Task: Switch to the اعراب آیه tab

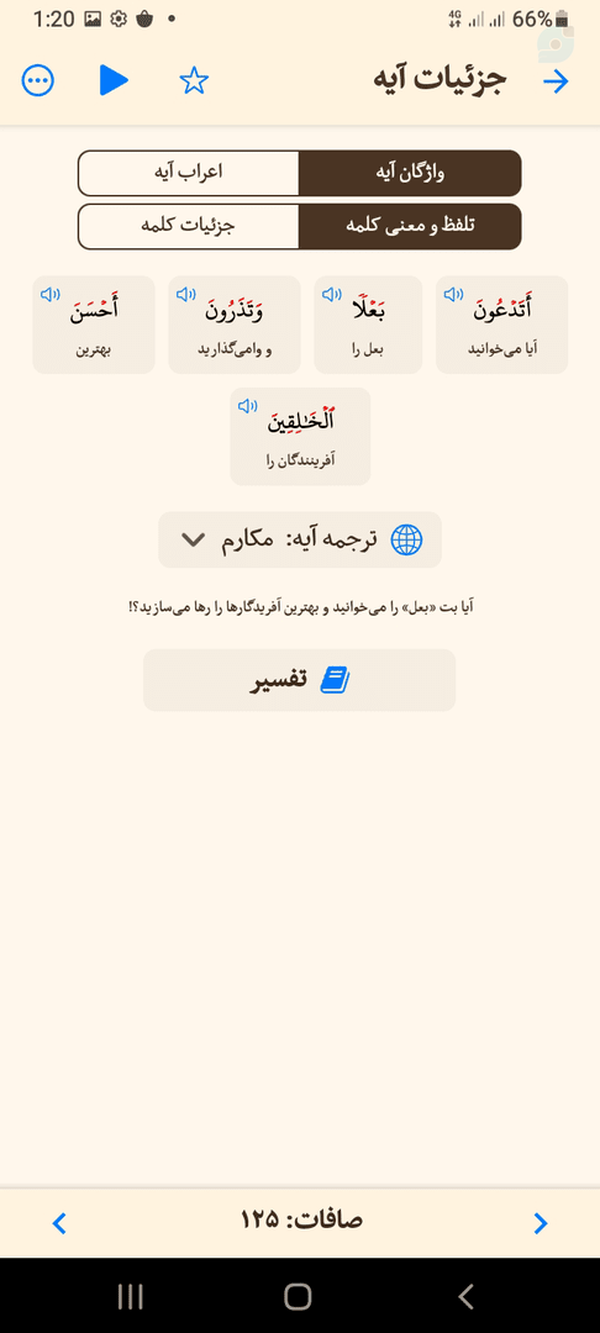Action: coord(188,173)
